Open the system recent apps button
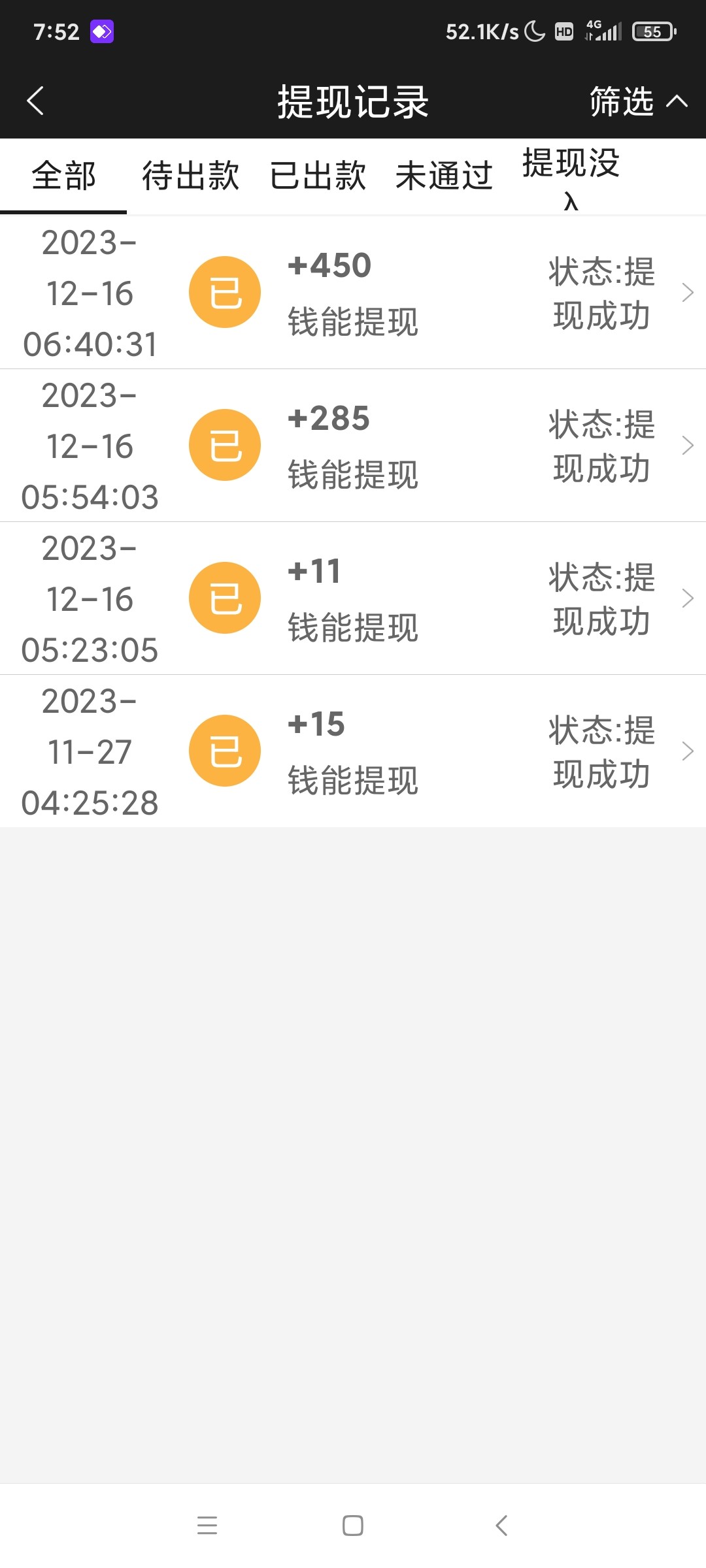Image resolution: width=706 pixels, height=1568 pixels. [207, 1526]
